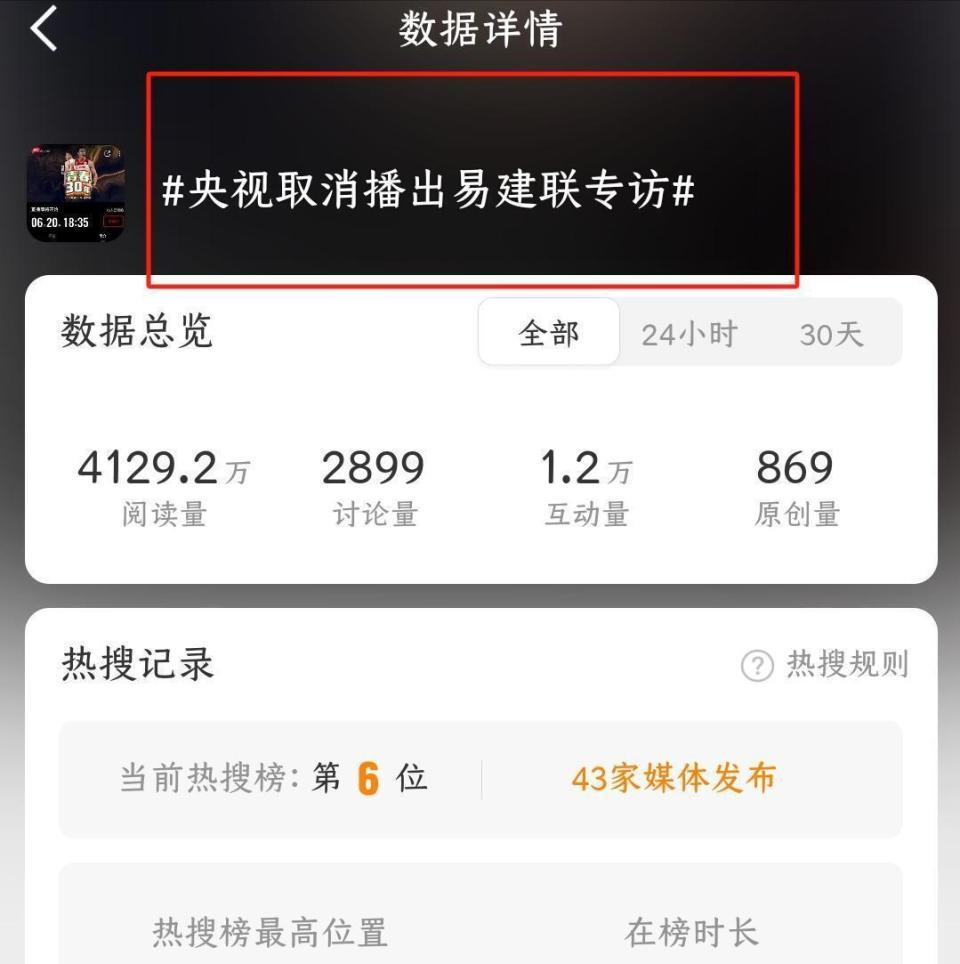Screen dimensions: 960x964
Task: Switch to the 30天 tab
Action: (830, 334)
